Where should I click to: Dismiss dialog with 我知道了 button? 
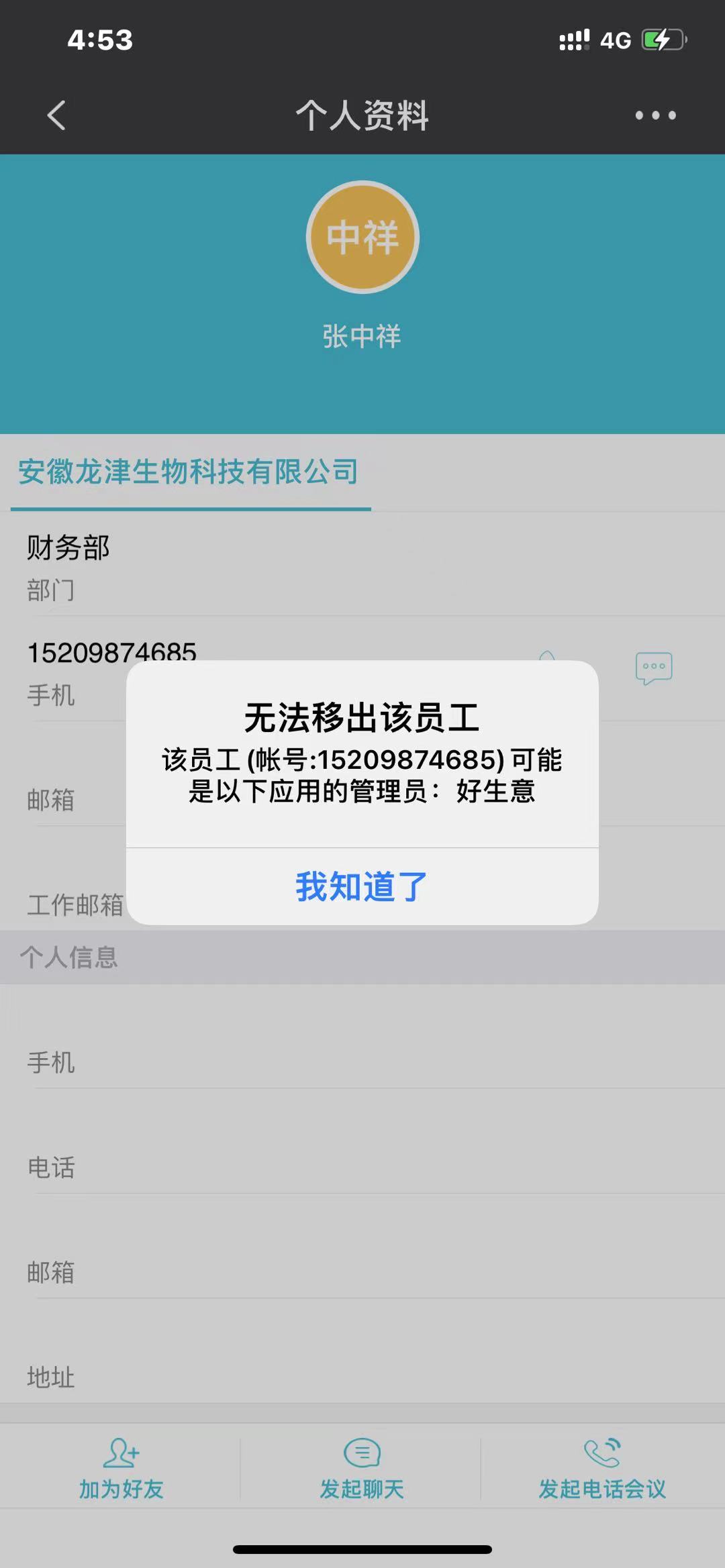[362, 886]
